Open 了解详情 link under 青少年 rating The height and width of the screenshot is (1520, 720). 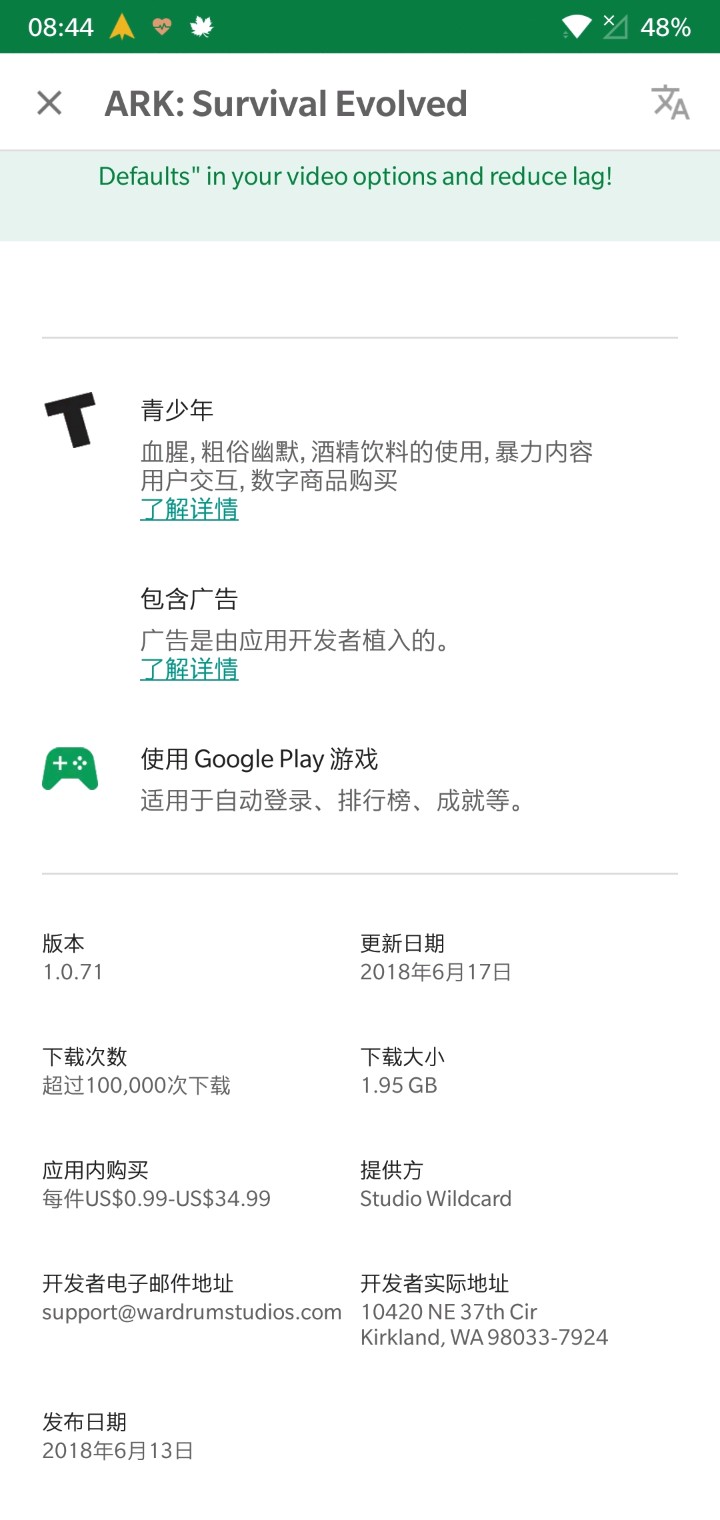point(189,509)
